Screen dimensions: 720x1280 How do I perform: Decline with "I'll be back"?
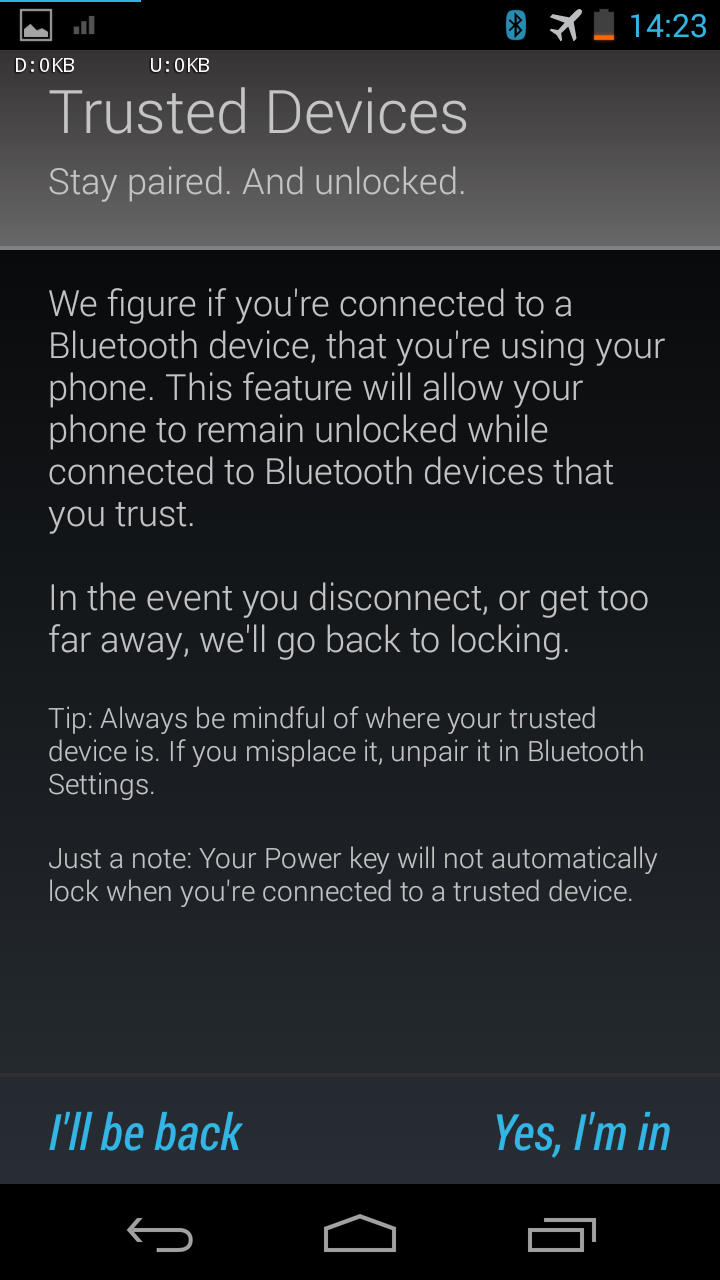click(x=146, y=1132)
